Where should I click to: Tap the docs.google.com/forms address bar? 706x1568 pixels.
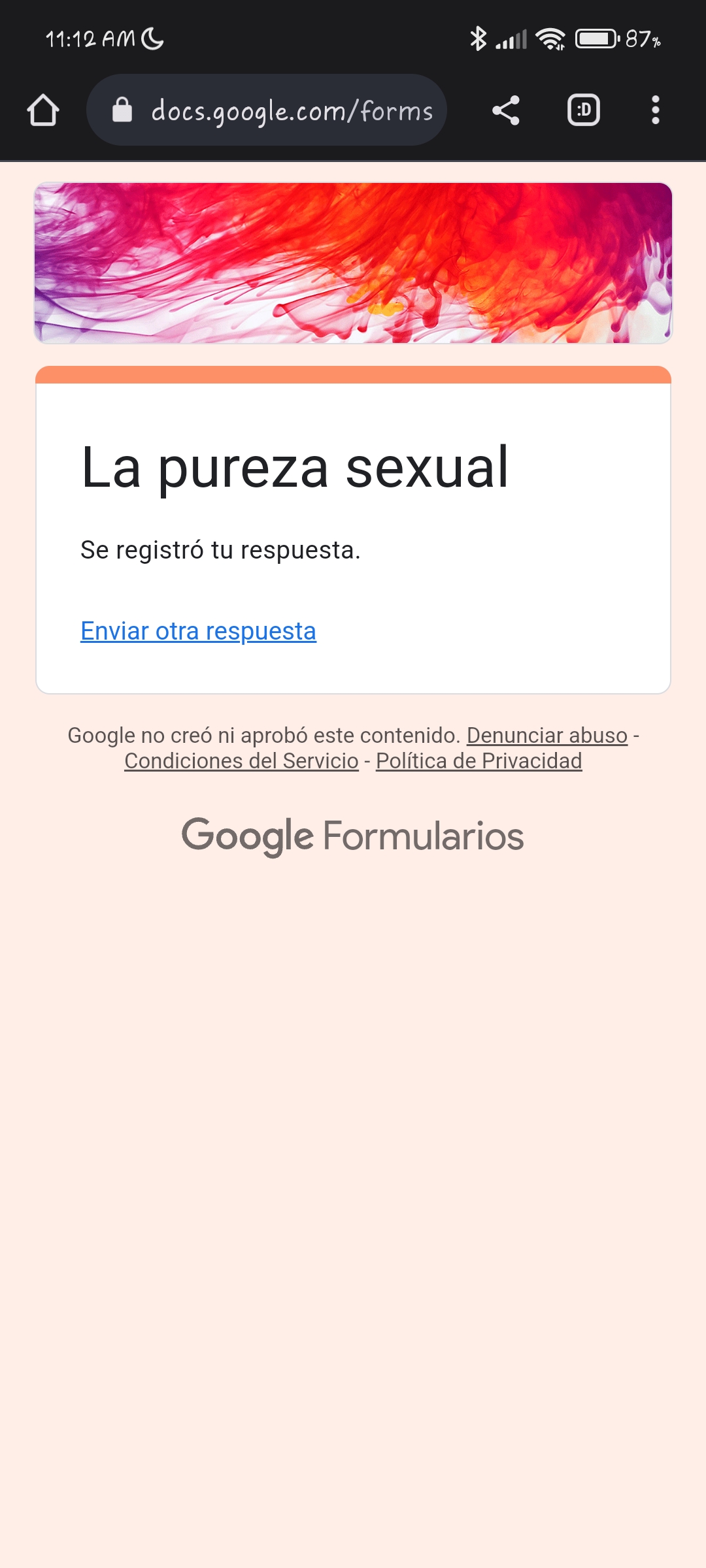click(267, 110)
